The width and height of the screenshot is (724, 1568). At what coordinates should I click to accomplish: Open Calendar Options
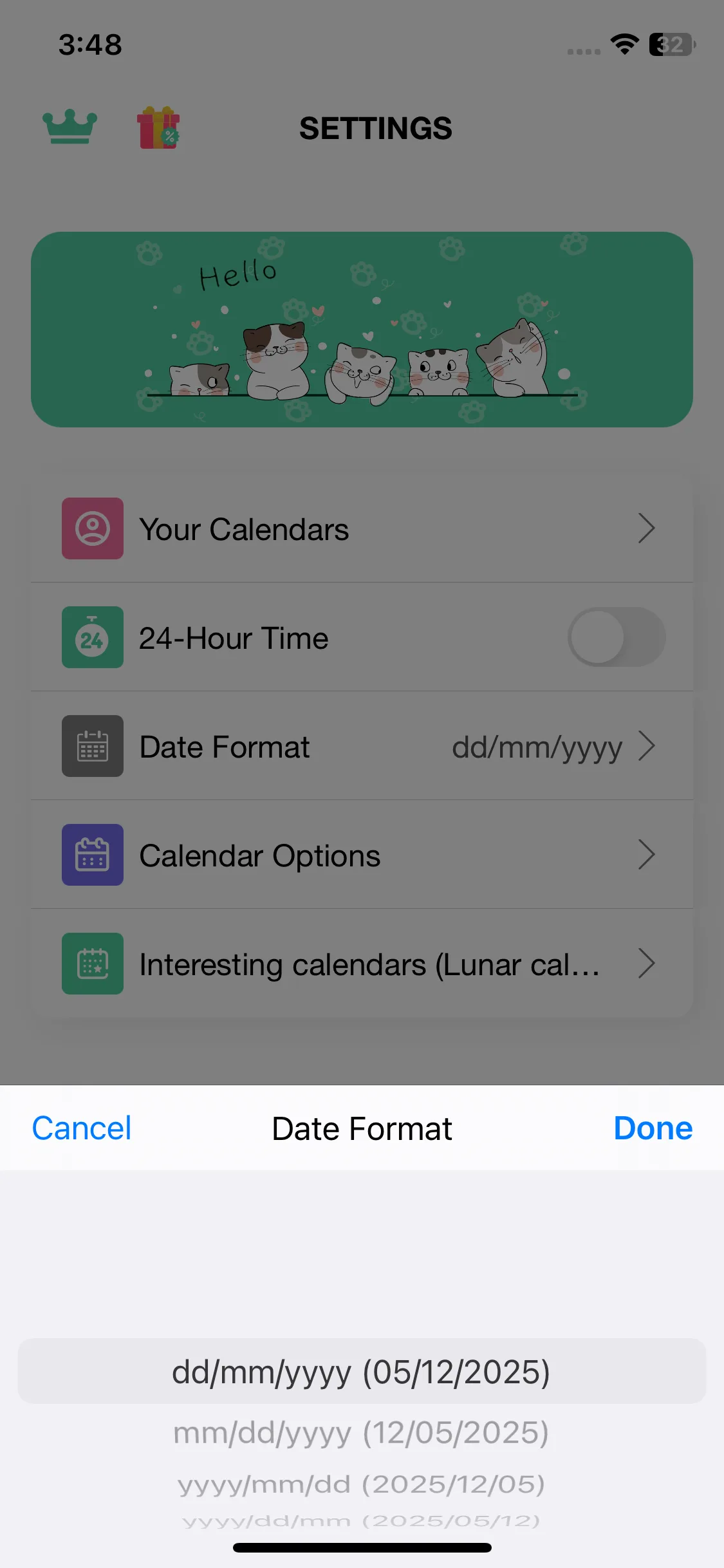click(x=361, y=855)
